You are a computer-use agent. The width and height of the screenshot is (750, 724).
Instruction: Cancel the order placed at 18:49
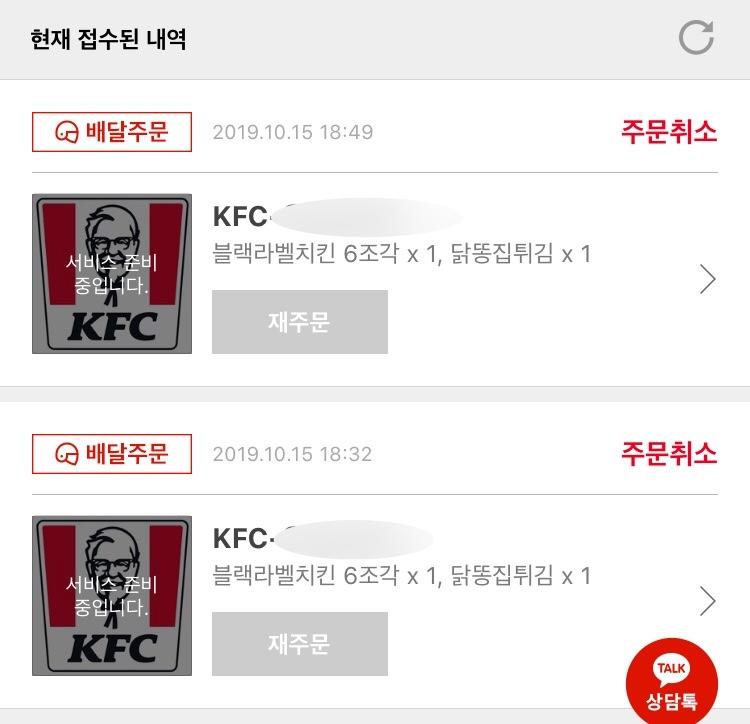click(x=669, y=132)
